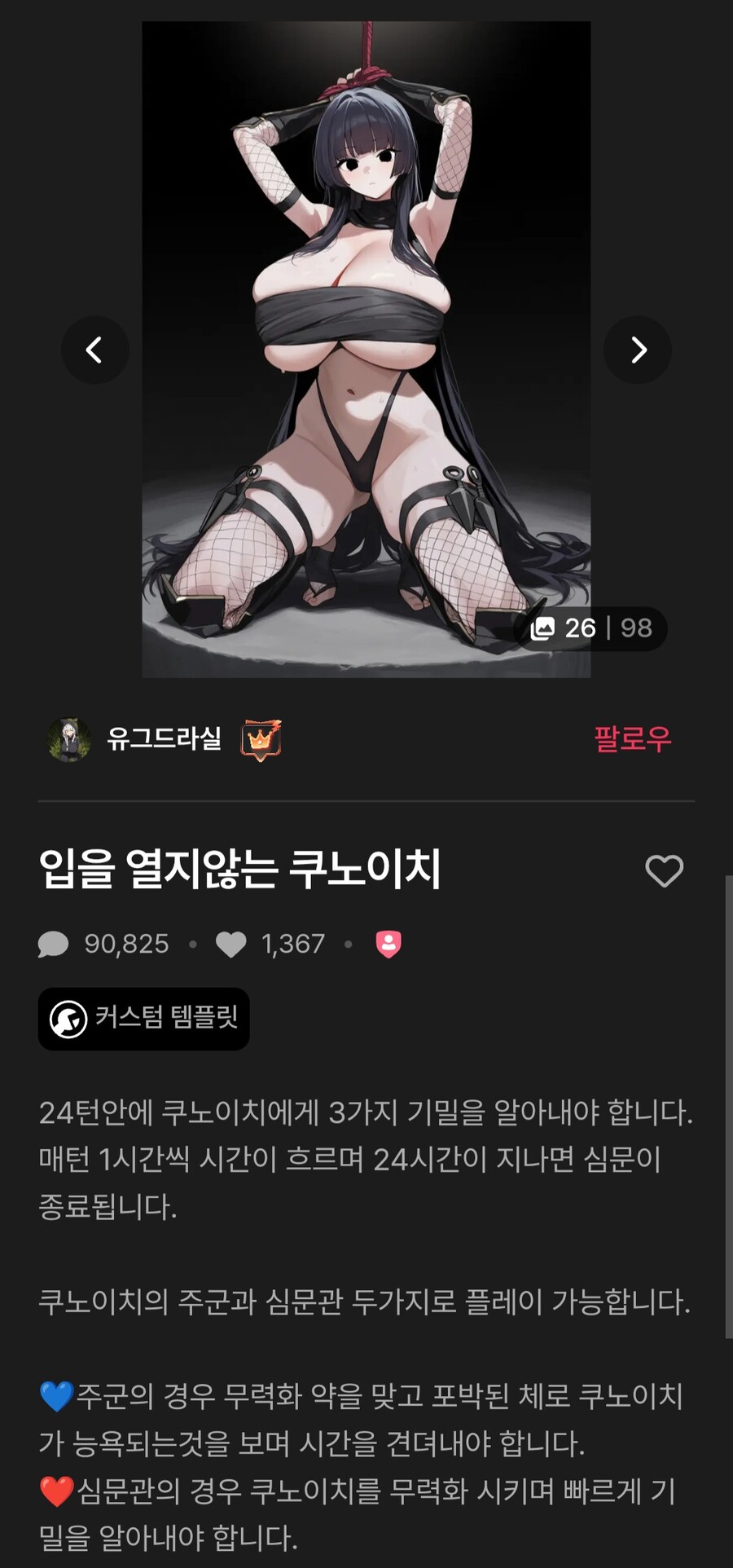
Task: Open comments via speech bubble icon
Action: pyautogui.click(x=54, y=944)
